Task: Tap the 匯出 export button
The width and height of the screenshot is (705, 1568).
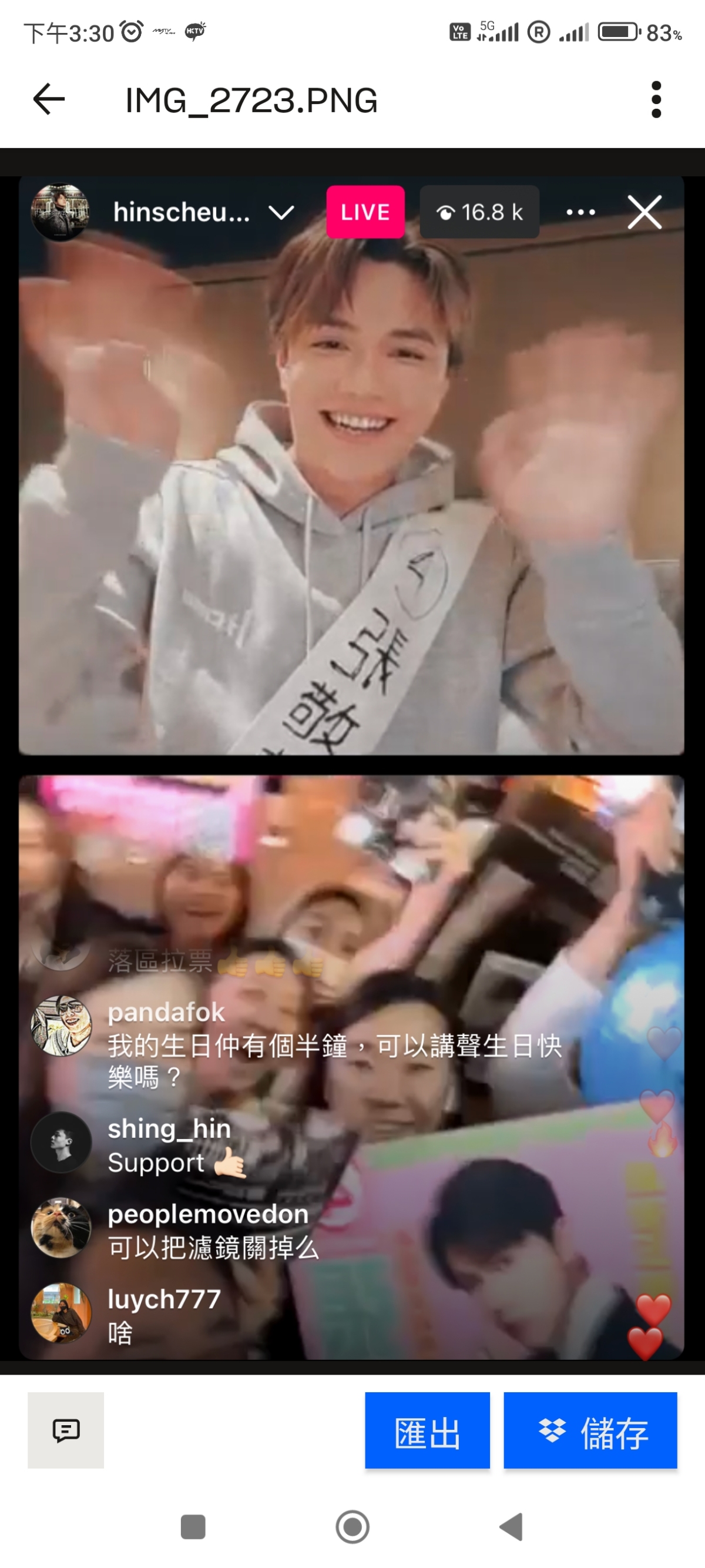Action: coord(427,1430)
